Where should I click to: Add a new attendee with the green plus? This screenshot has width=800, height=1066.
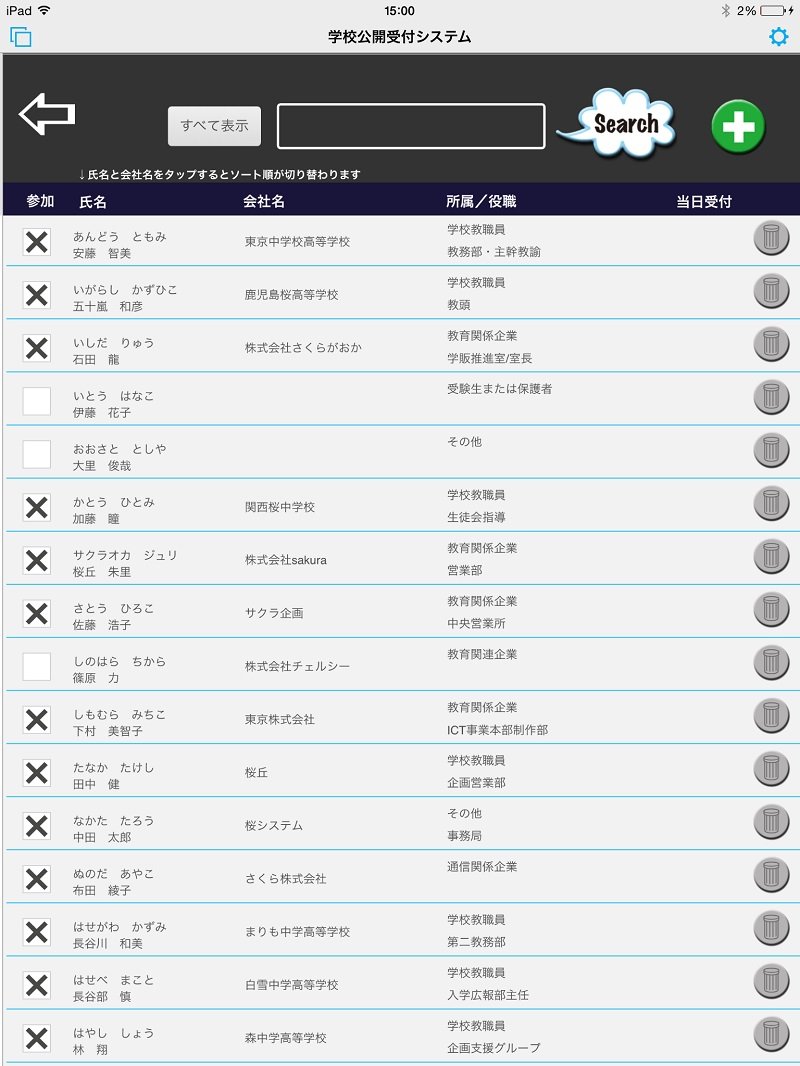[738, 126]
